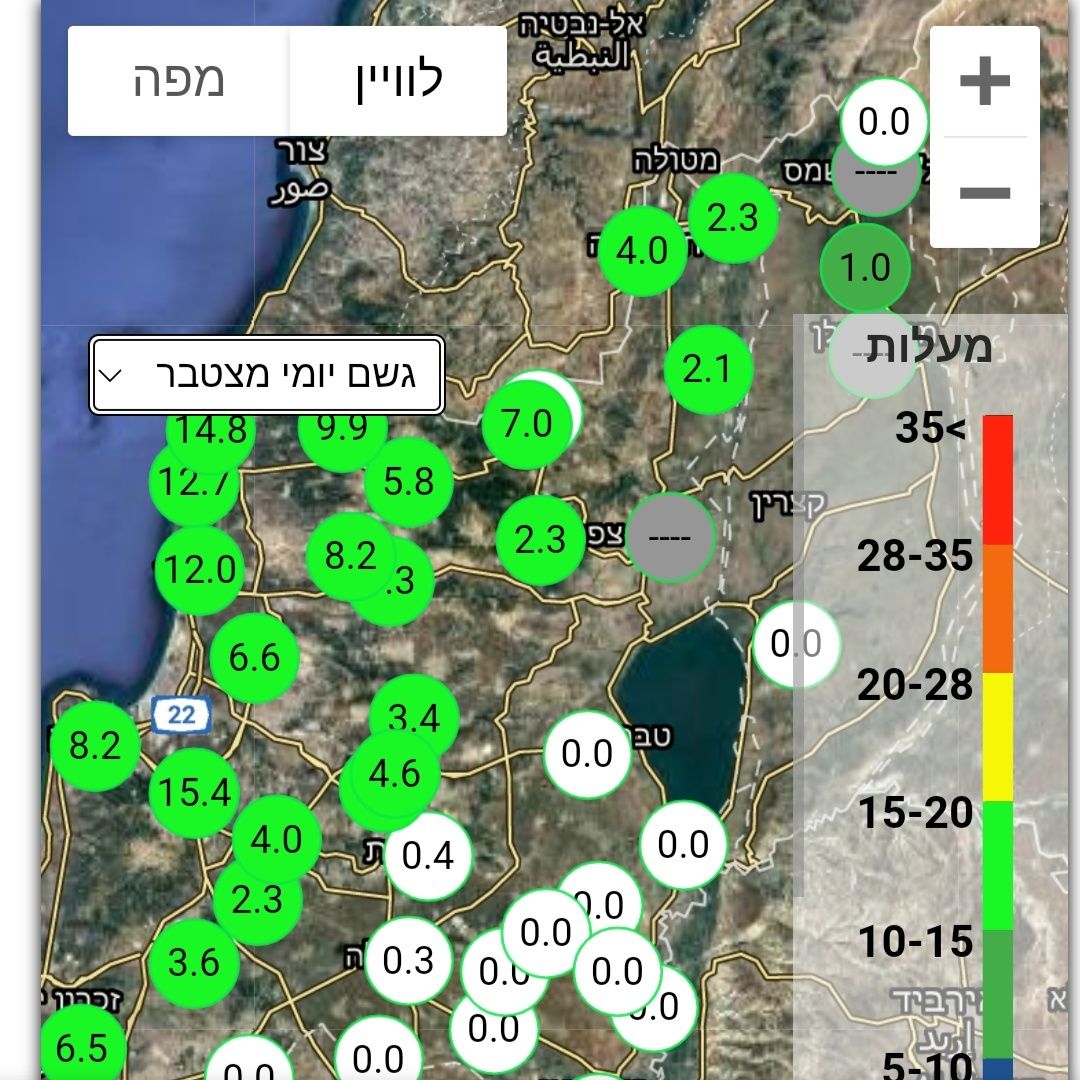Select the station marker showing 12.0
The height and width of the screenshot is (1080, 1080).
tap(200, 571)
